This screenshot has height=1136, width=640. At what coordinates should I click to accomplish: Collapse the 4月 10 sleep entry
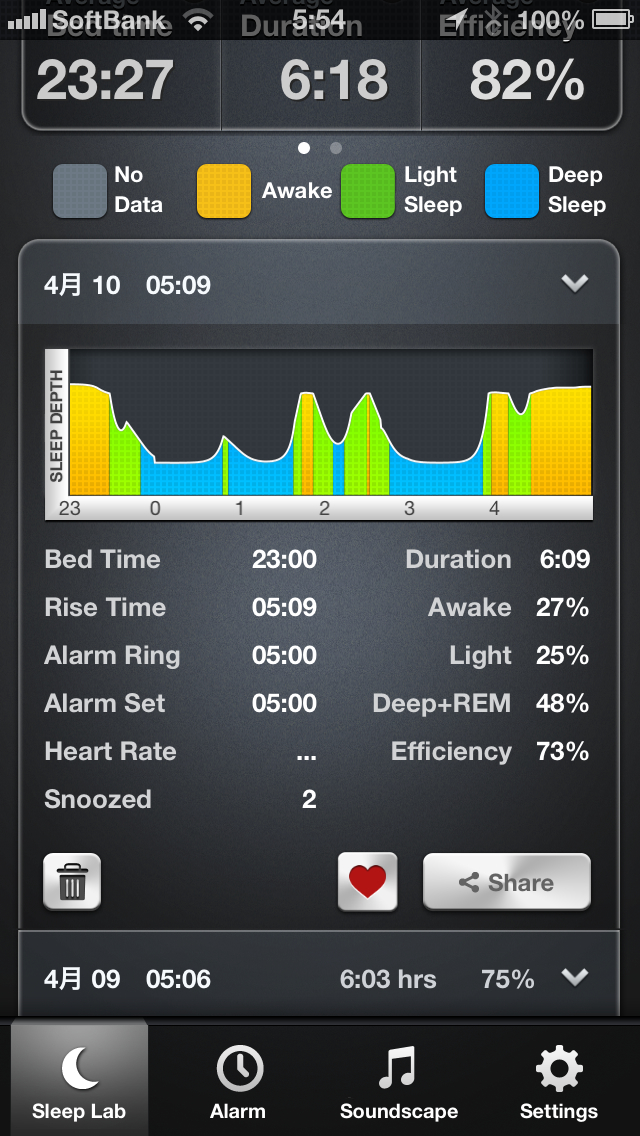pyautogui.click(x=574, y=285)
